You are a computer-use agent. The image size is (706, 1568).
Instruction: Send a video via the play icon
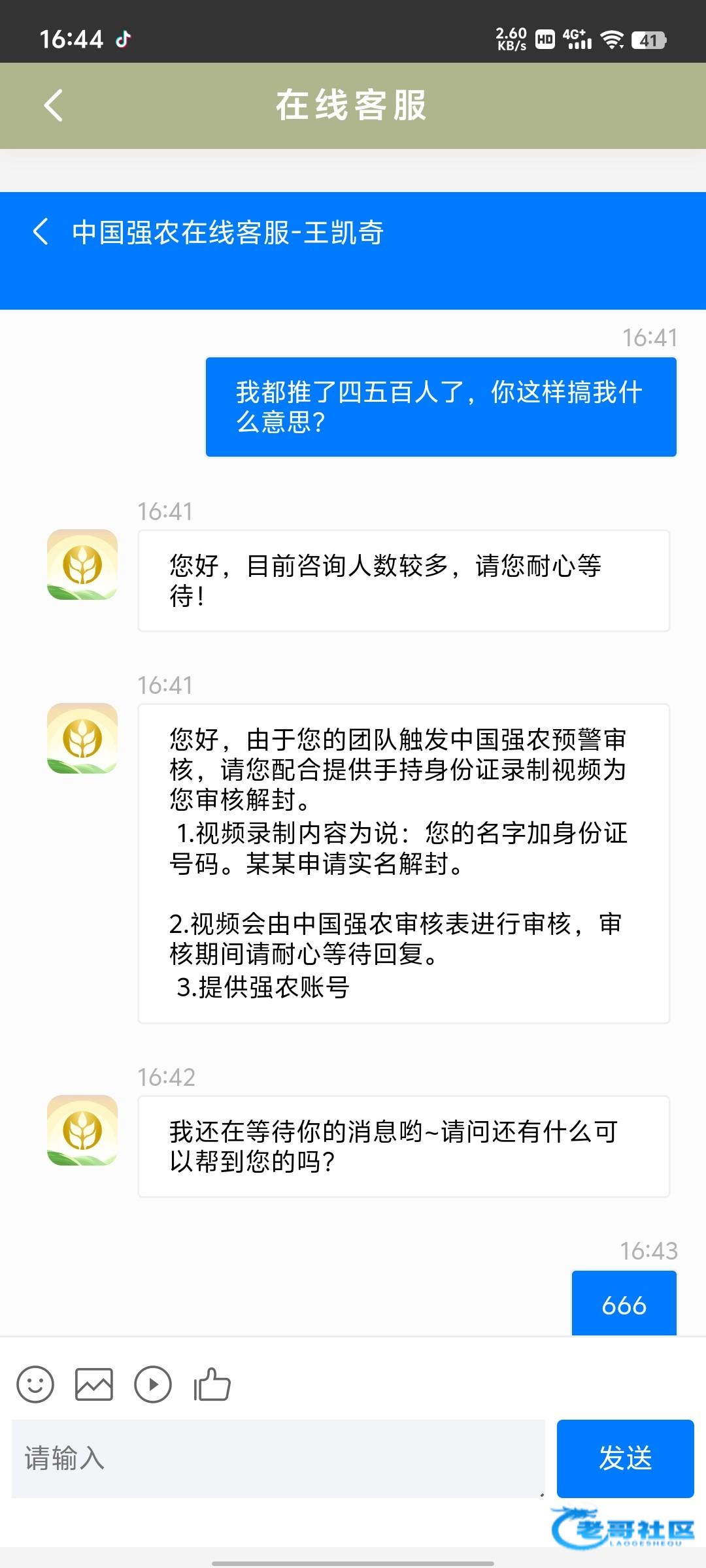[153, 1384]
